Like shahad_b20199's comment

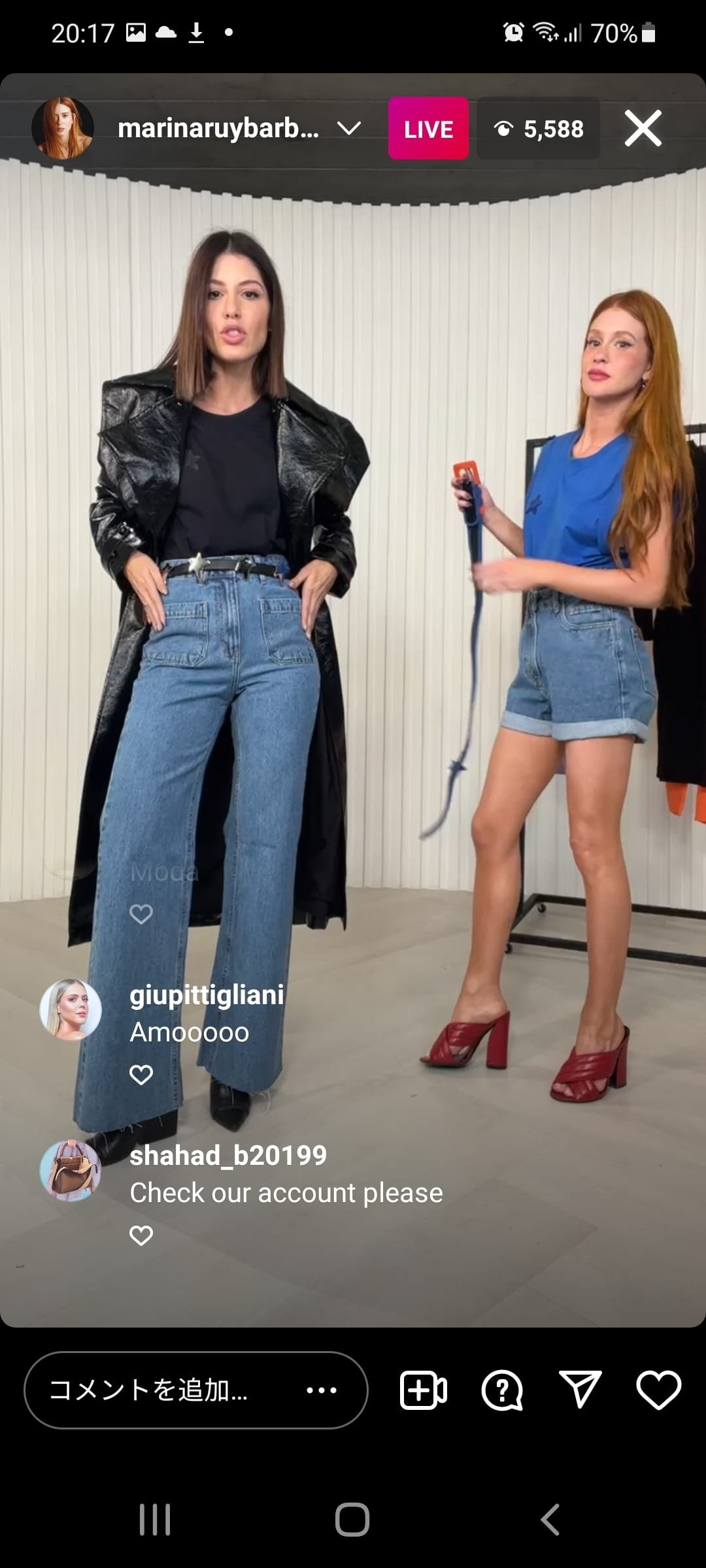pyautogui.click(x=141, y=1235)
